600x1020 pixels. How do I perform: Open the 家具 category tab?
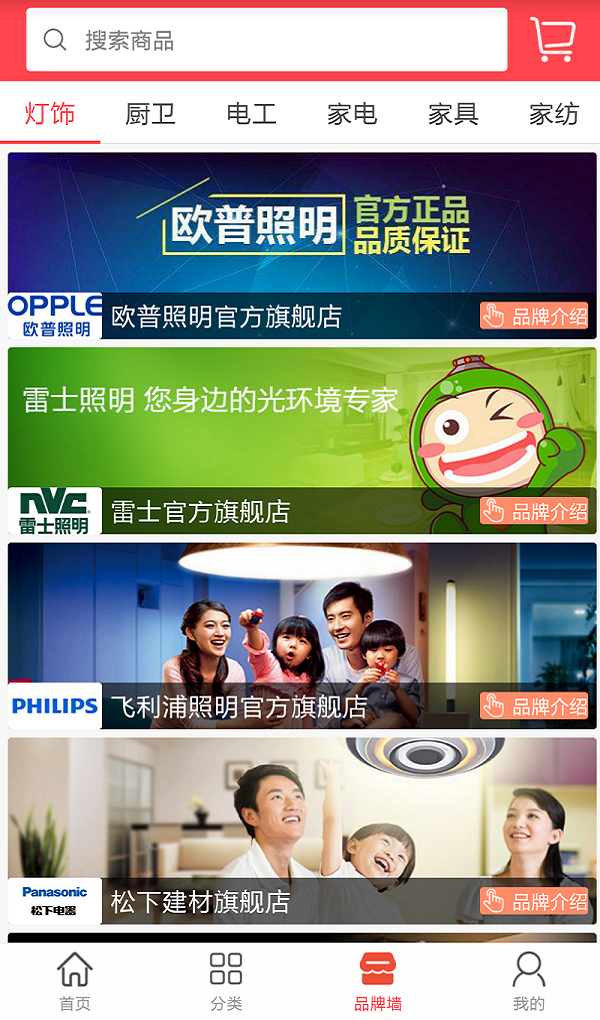click(x=453, y=114)
